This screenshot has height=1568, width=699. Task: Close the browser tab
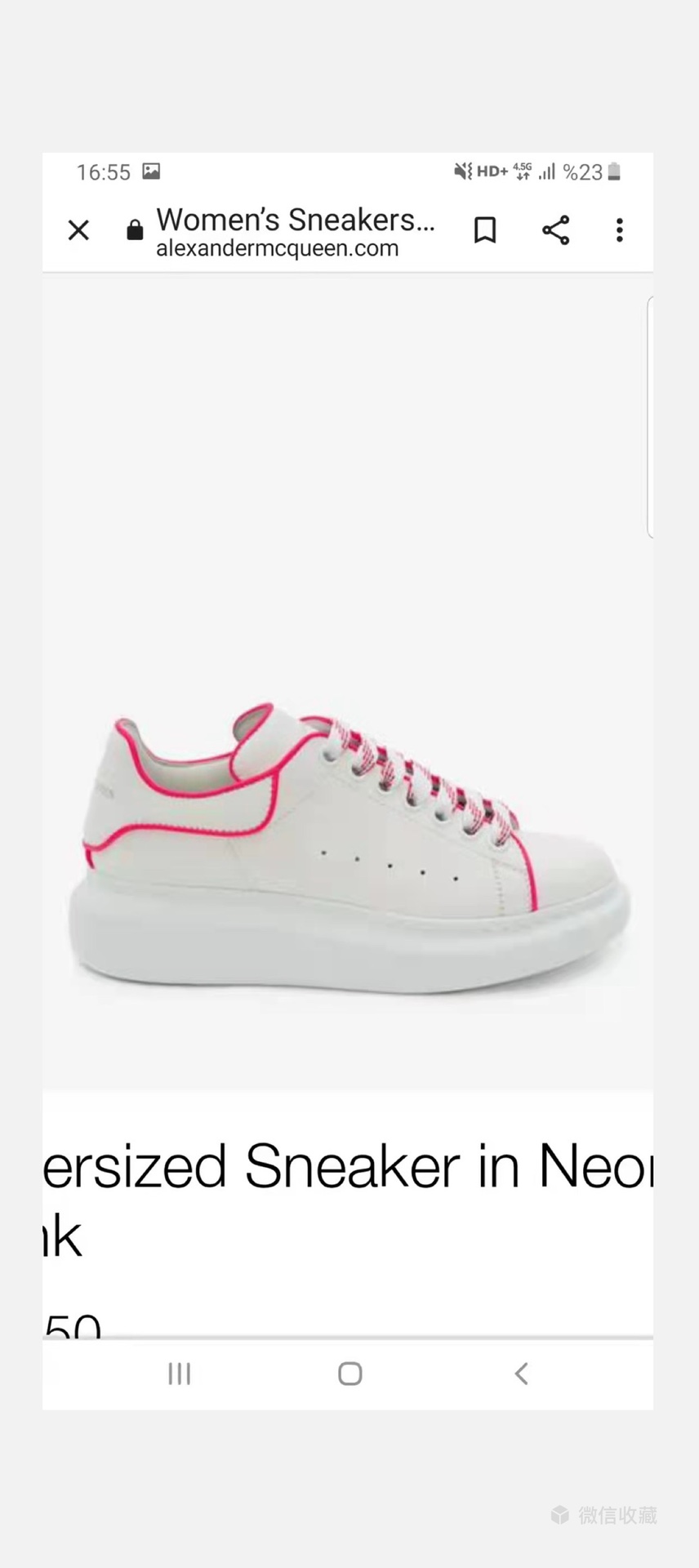click(78, 230)
